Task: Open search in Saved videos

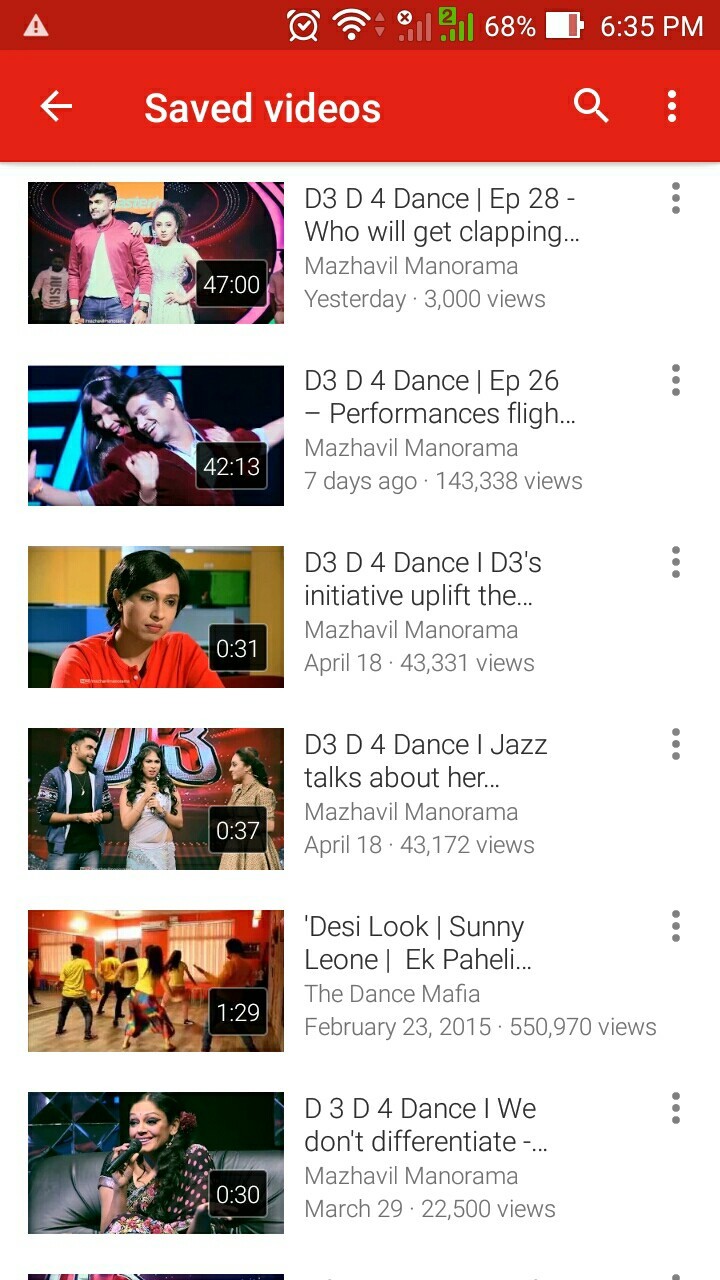Action: point(591,105)
